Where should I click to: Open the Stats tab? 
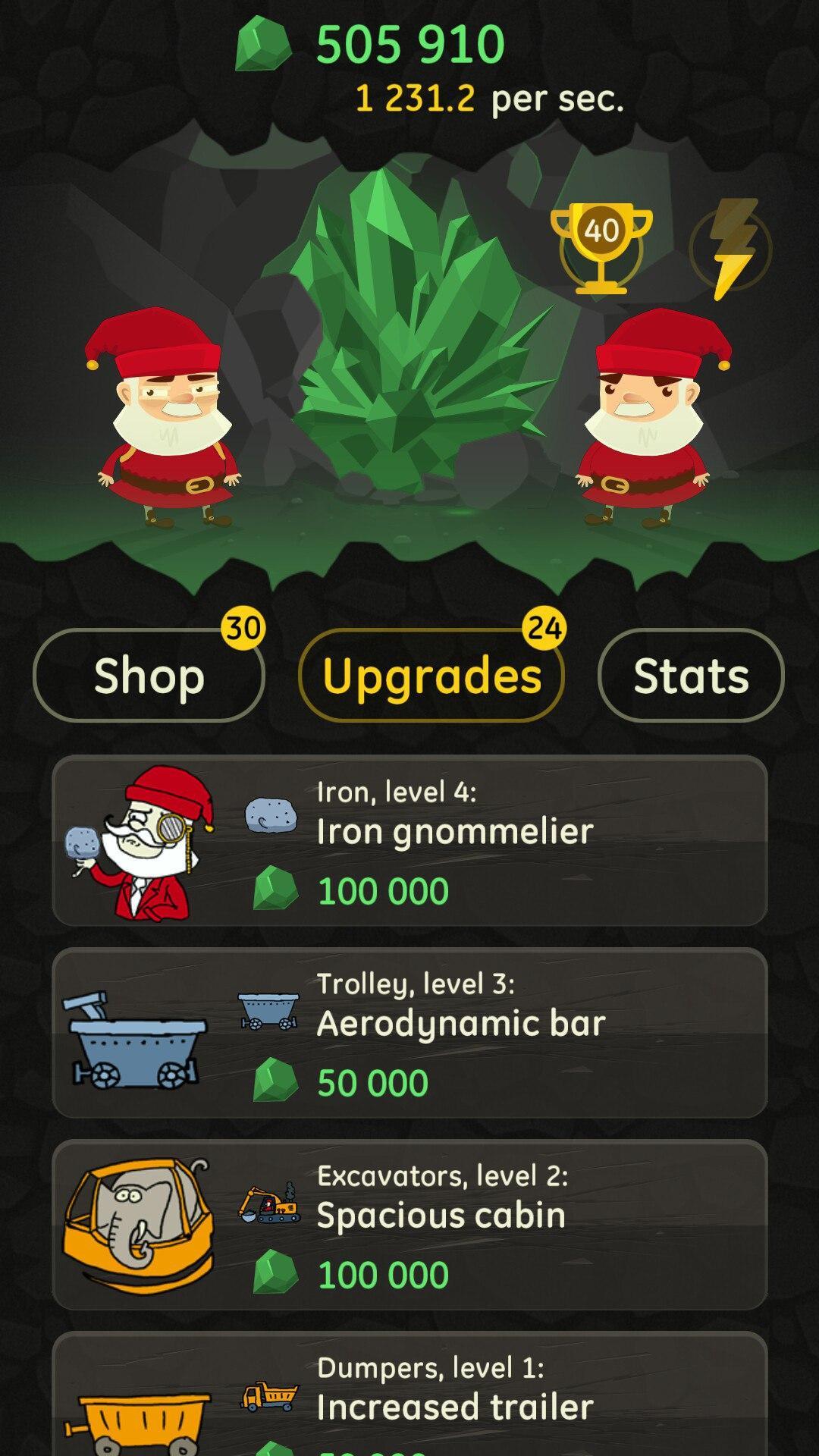691,675
